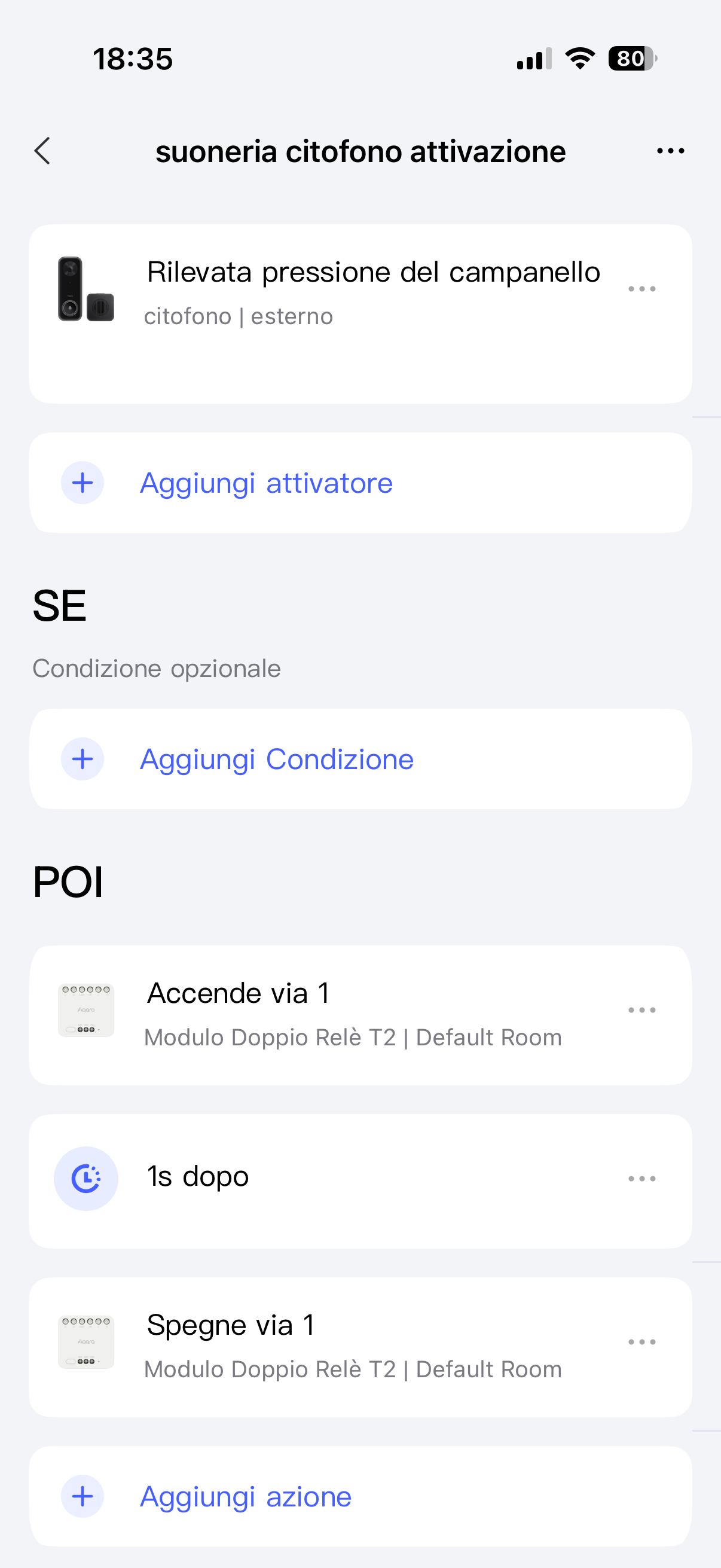Show options for the 'Spegne via 1' action
The width and height of the screenshot is (721, 1568).
pos(641,1342)
